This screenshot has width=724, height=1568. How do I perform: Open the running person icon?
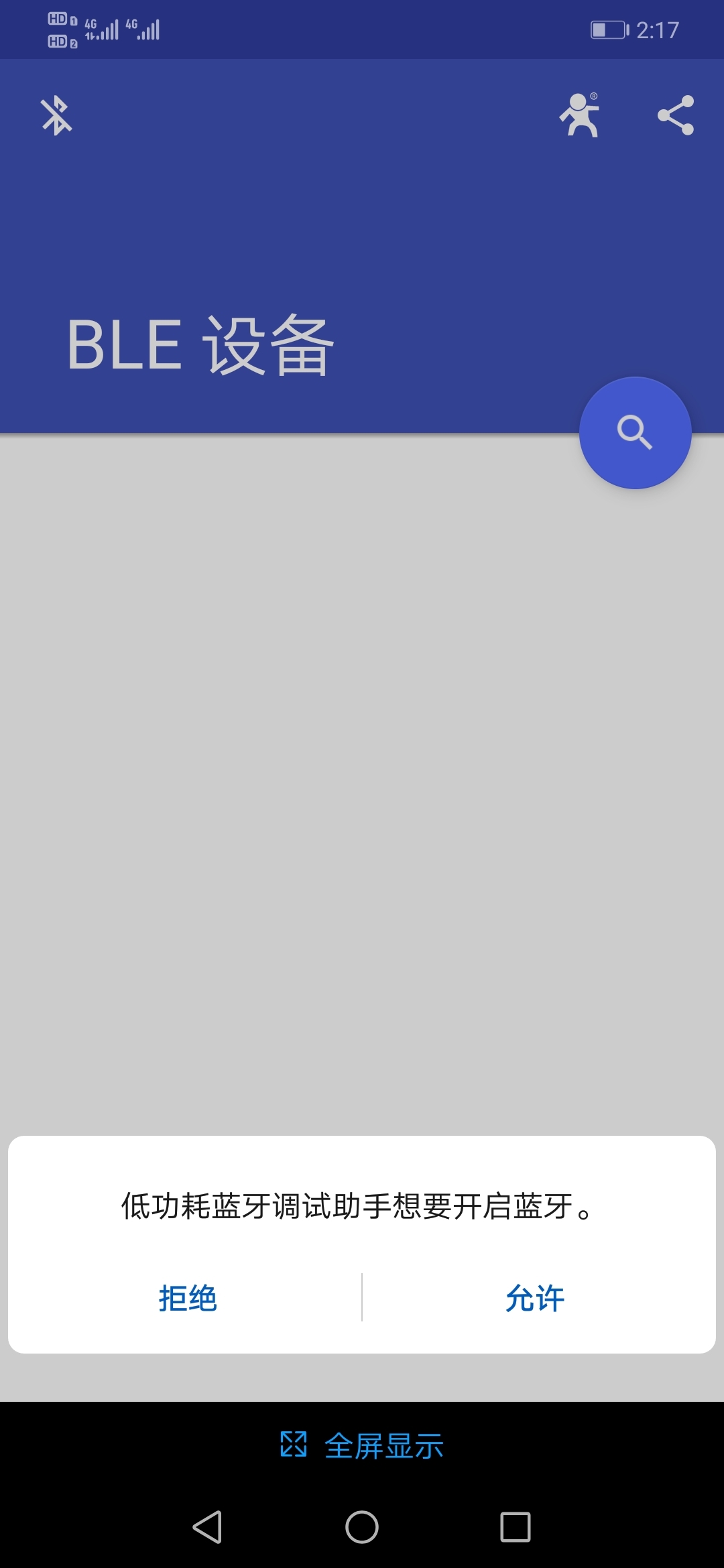click(x=580, y=115)
